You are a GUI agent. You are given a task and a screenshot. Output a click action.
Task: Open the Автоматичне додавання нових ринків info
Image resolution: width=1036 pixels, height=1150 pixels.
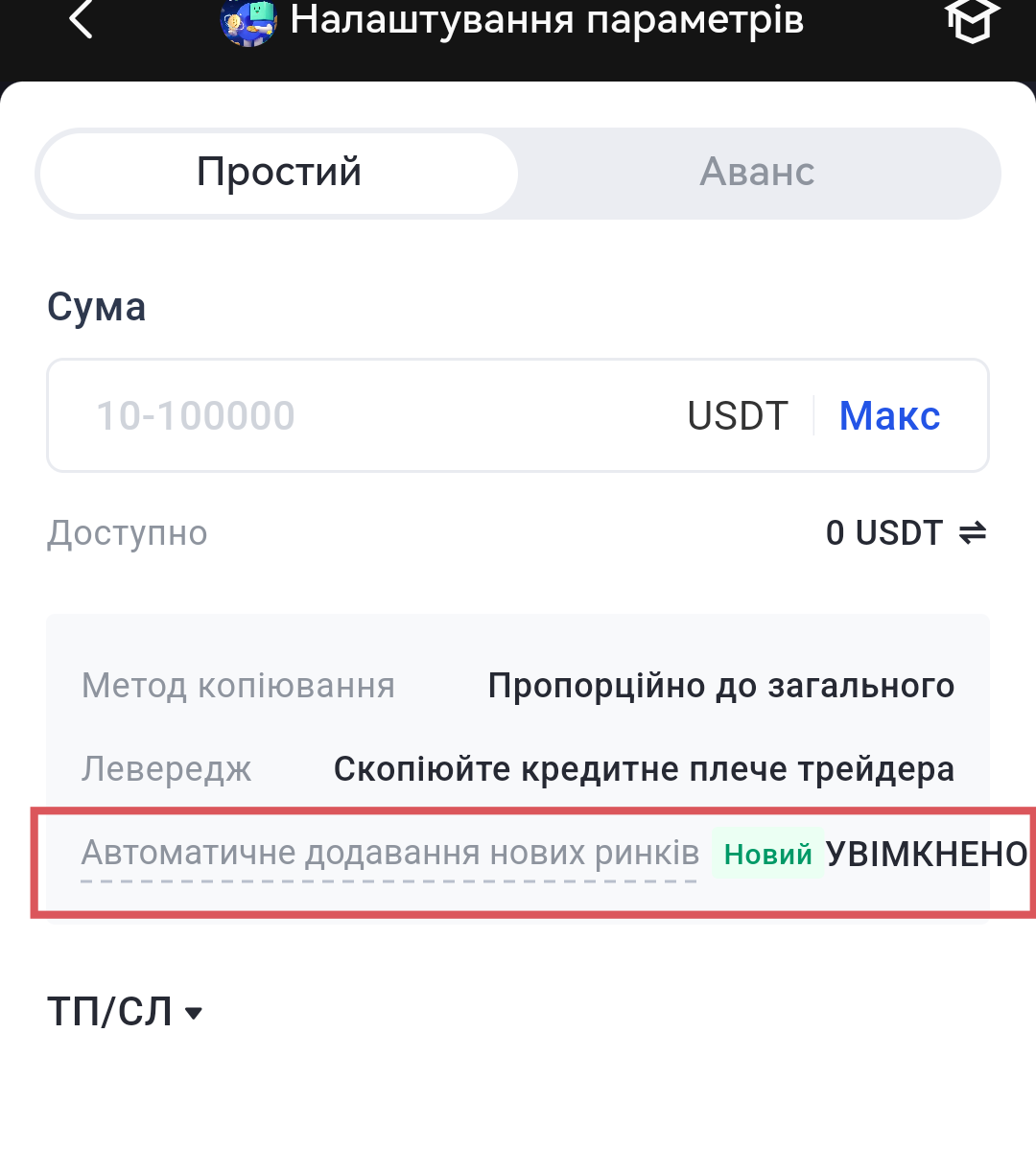tap(389, 853)
